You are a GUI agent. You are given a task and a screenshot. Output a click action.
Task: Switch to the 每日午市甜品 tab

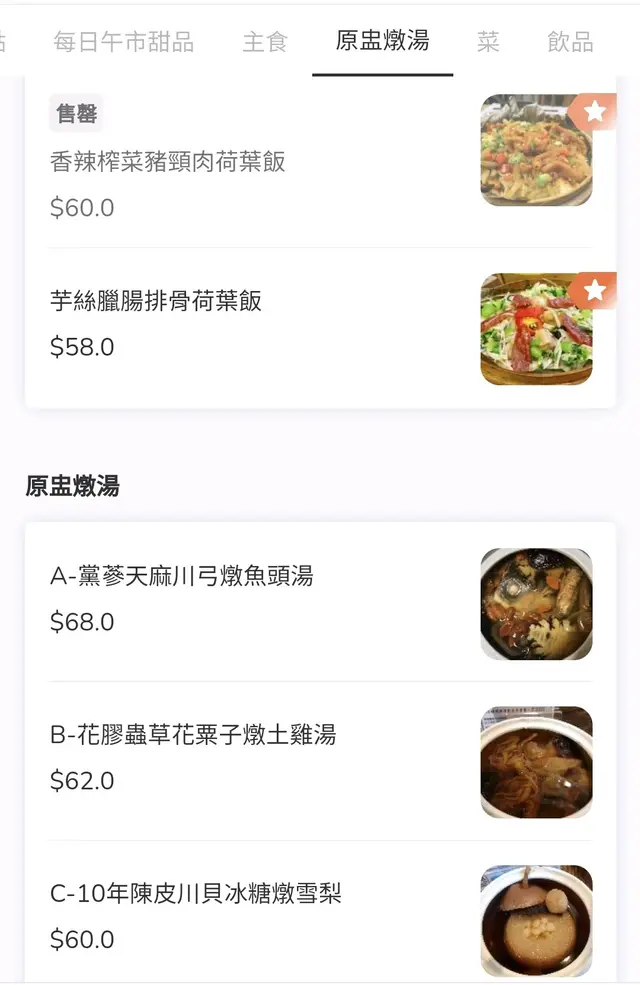(x=123, y=41)
